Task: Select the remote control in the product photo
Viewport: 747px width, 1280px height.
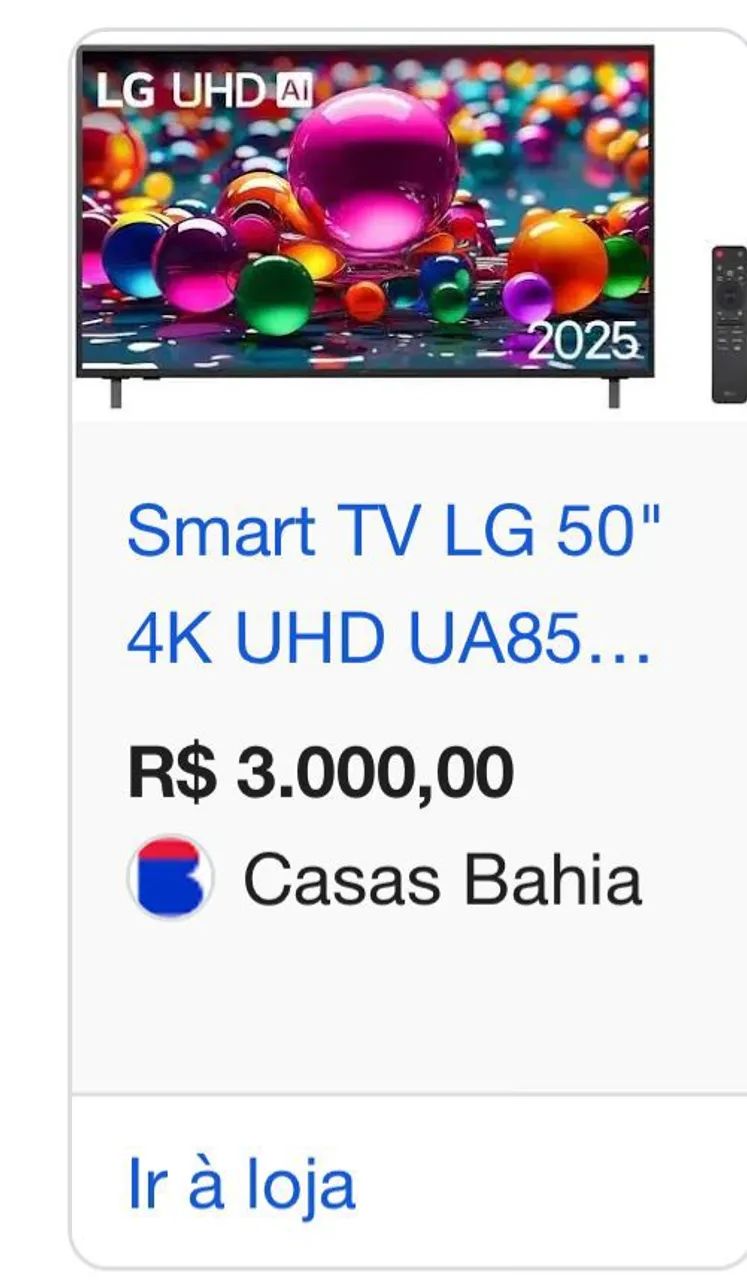Action: click(726, 320)
